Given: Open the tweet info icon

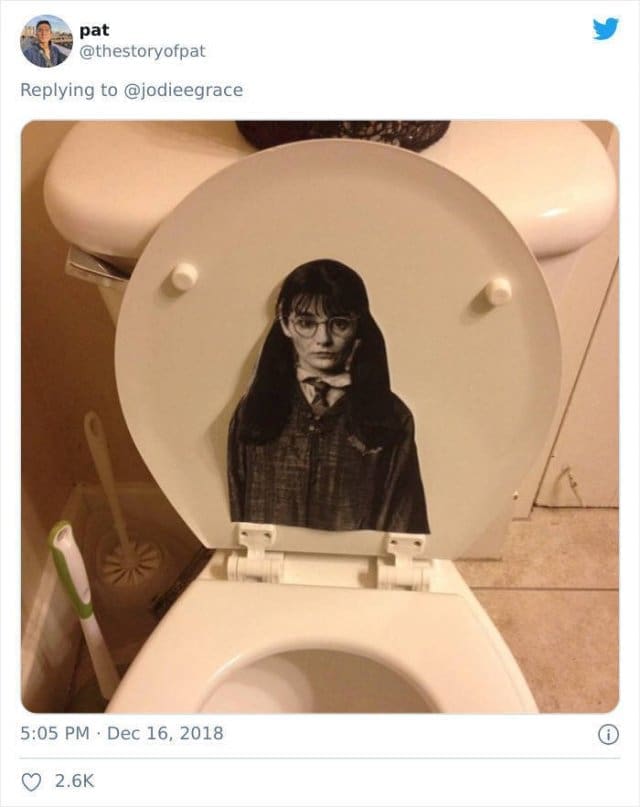Looking at the screenshot, I should point(608,734).
